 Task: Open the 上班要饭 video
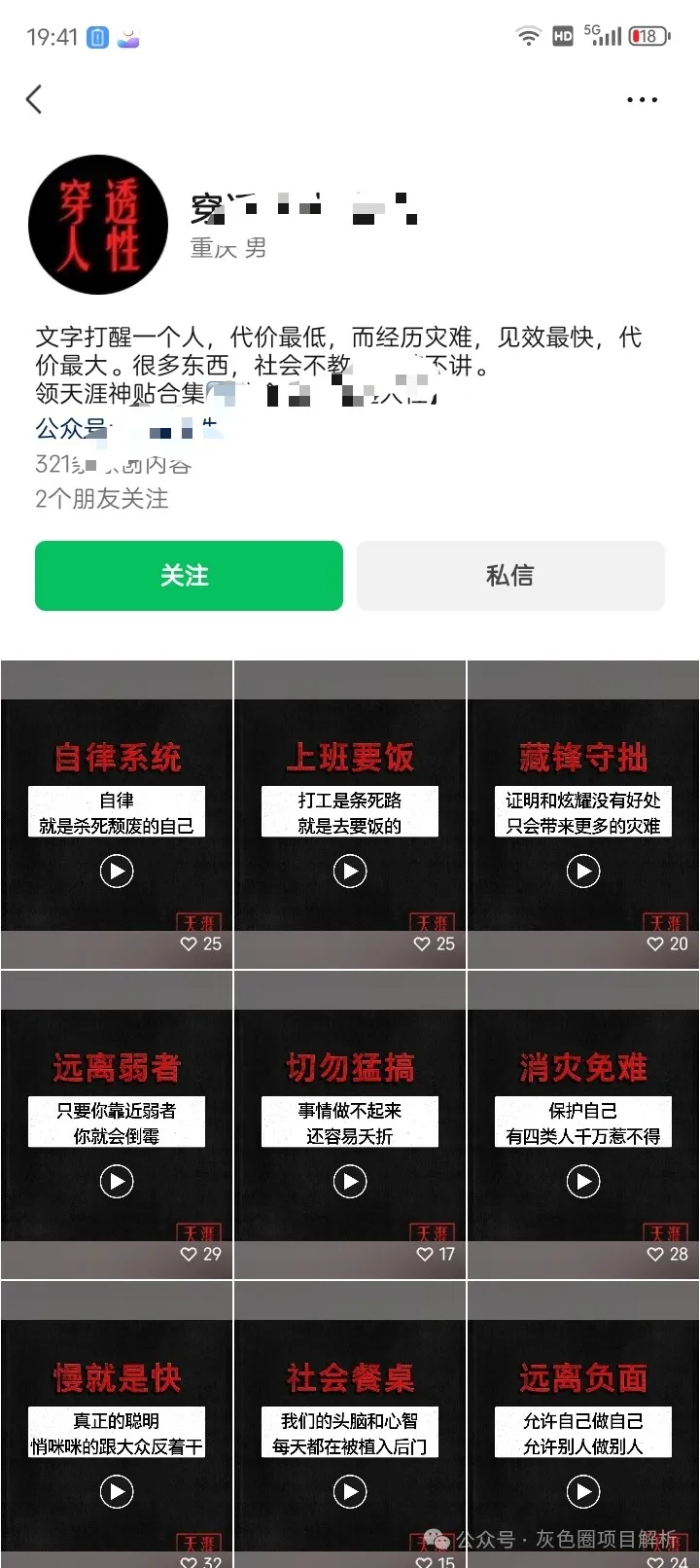point(350,871)
